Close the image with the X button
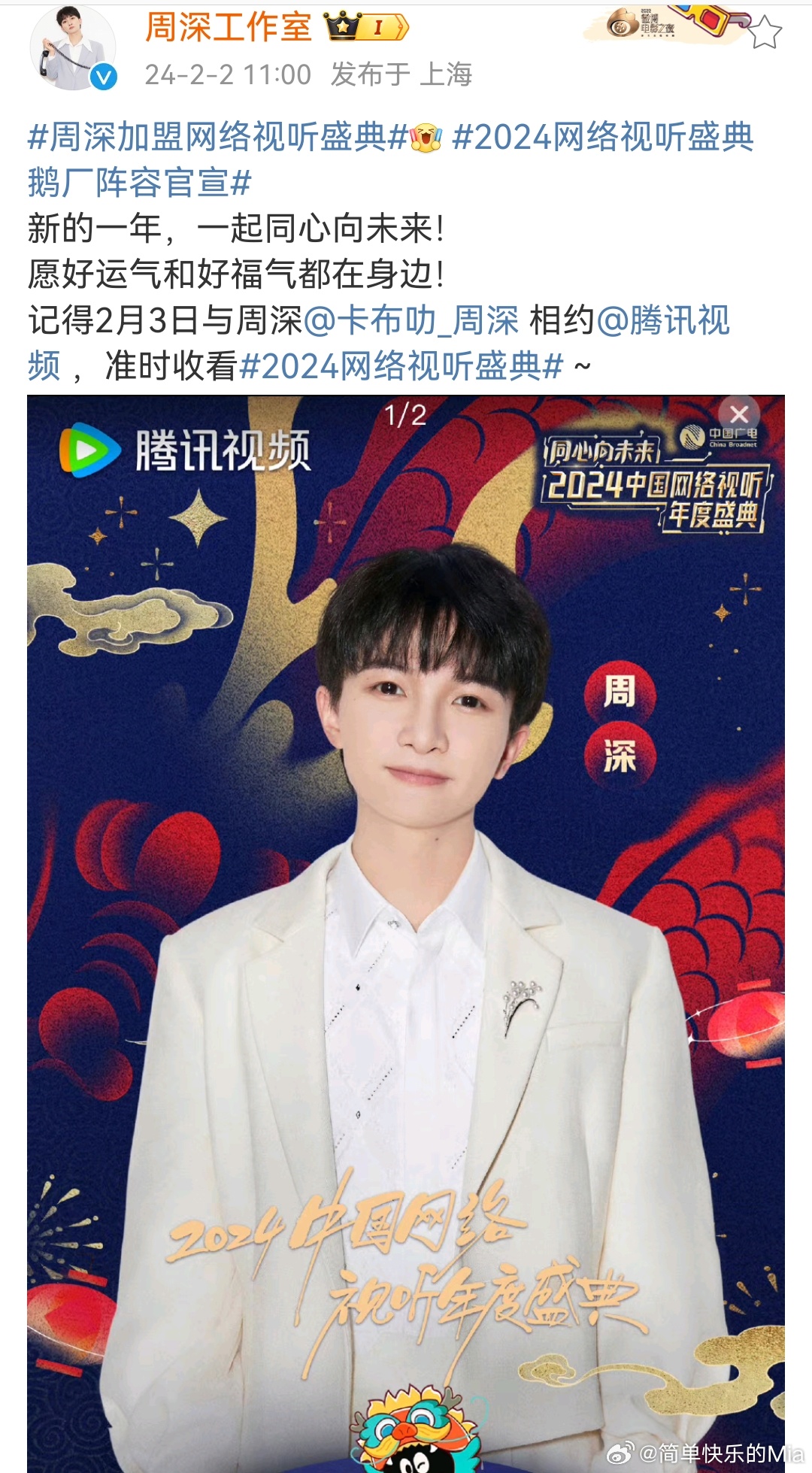This screenshot has width=812, height=1473. (x=739, y=414)
